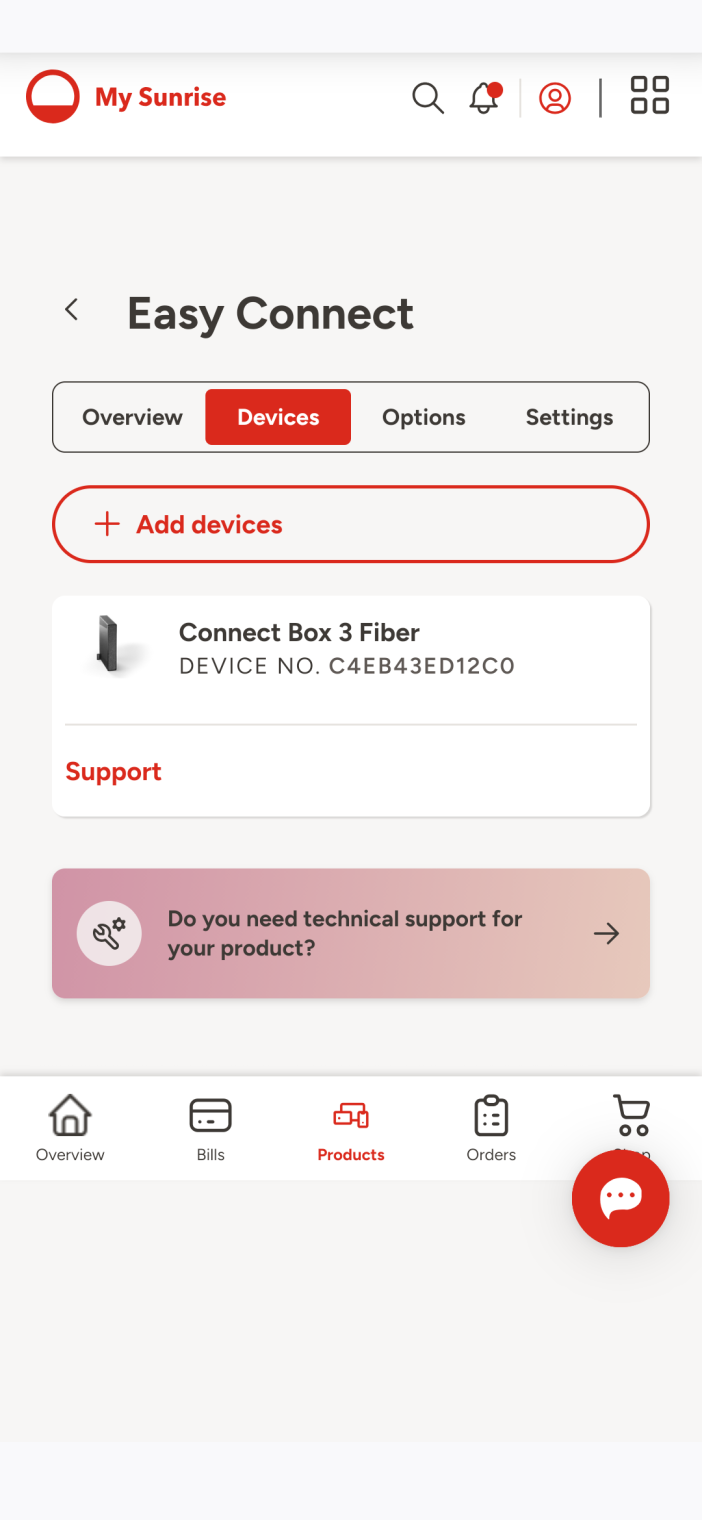Go to the Bills tab
702x1520 pixels.
pyautogui.click(x=210, y=1128)
